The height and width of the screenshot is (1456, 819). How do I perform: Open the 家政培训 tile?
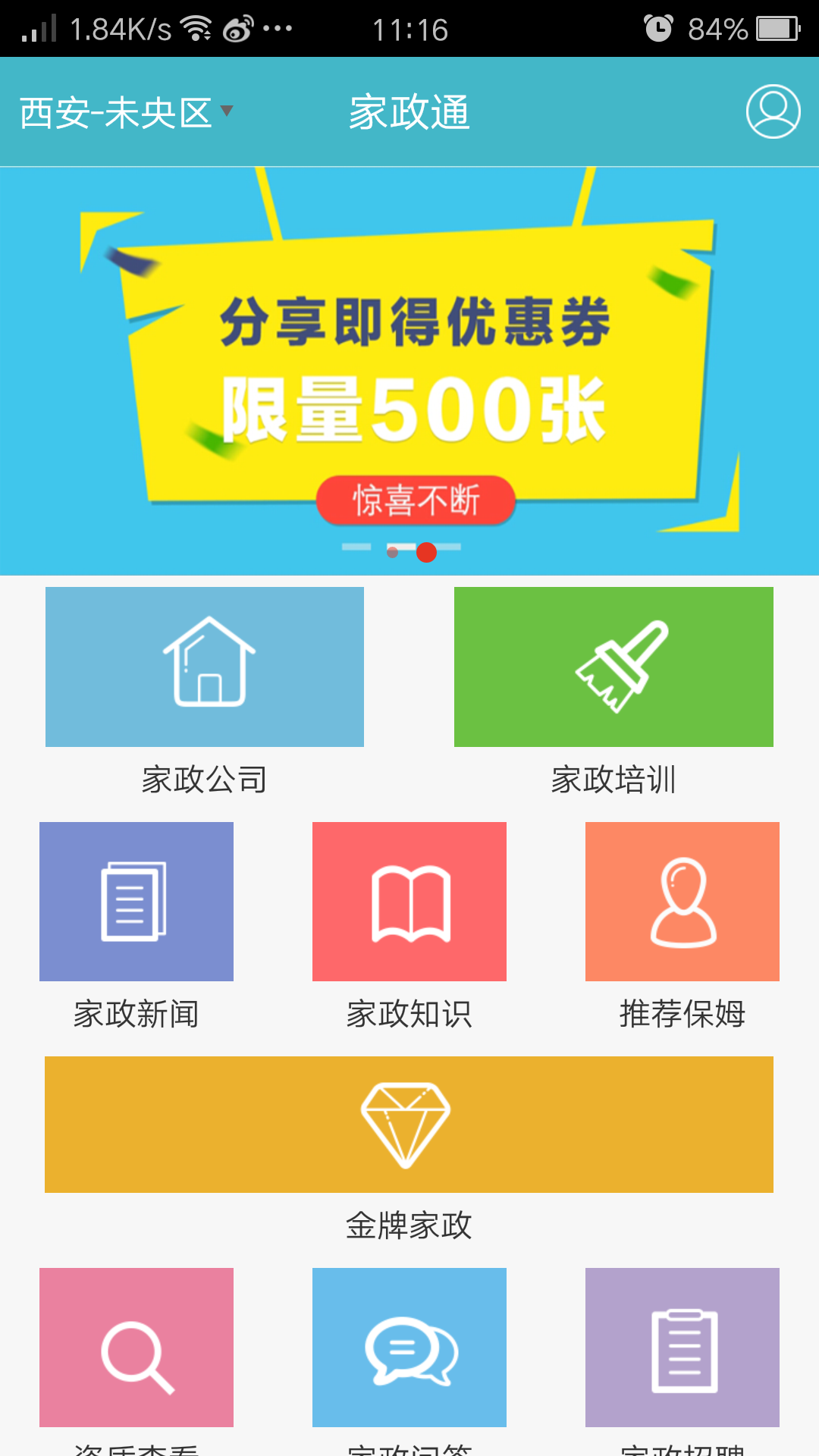tap(613, 667)
